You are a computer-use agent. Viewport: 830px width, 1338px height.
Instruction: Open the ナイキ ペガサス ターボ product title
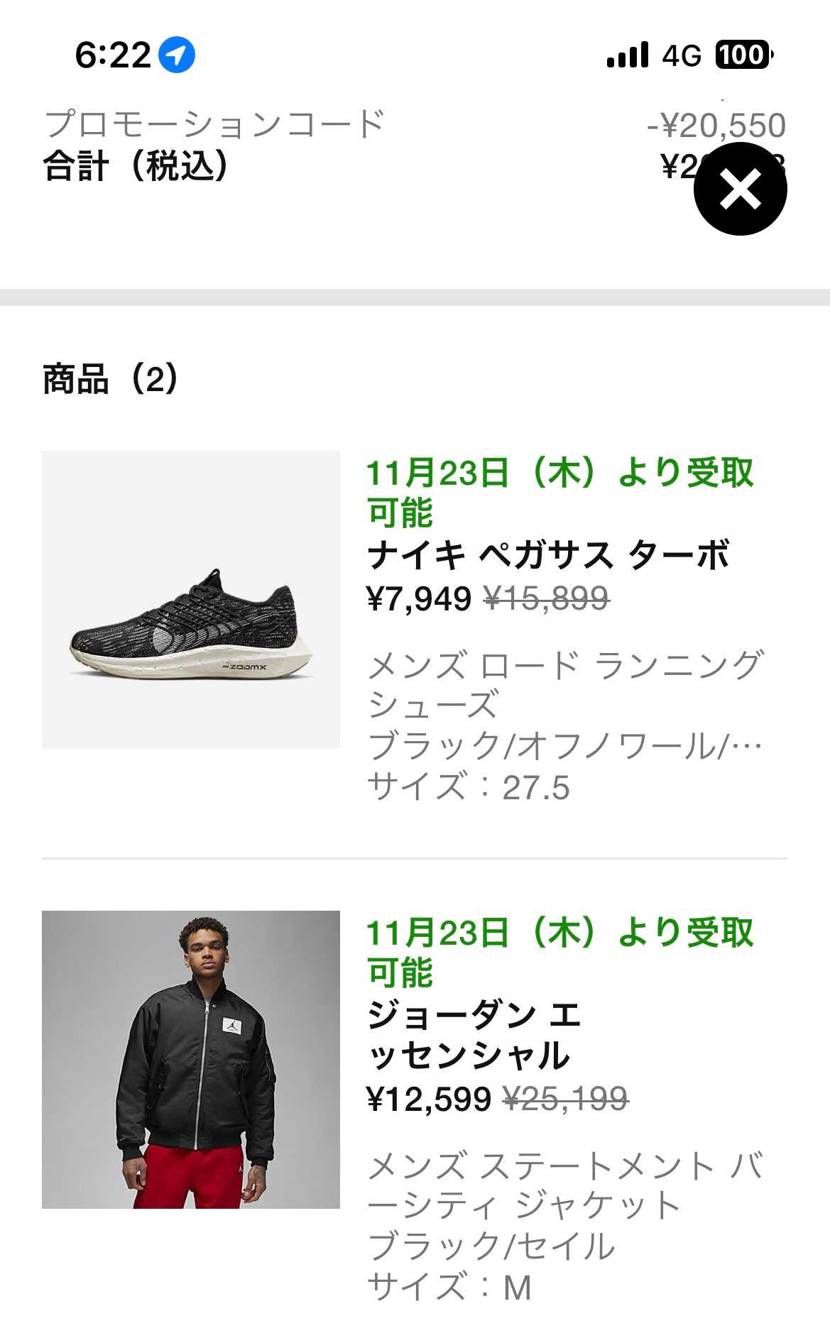point(549,556)
